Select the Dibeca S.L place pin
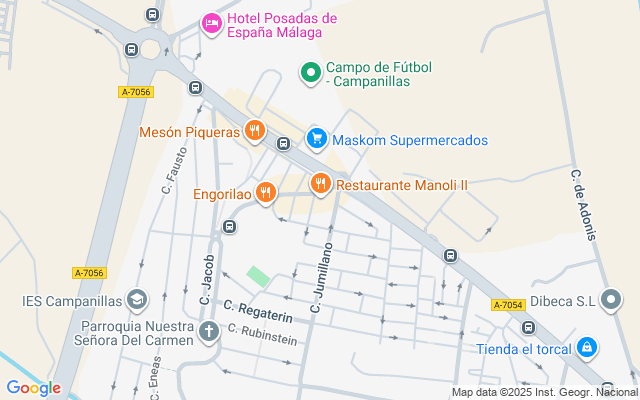The width and height of the screenshot is (640, 400). (609, 299)
